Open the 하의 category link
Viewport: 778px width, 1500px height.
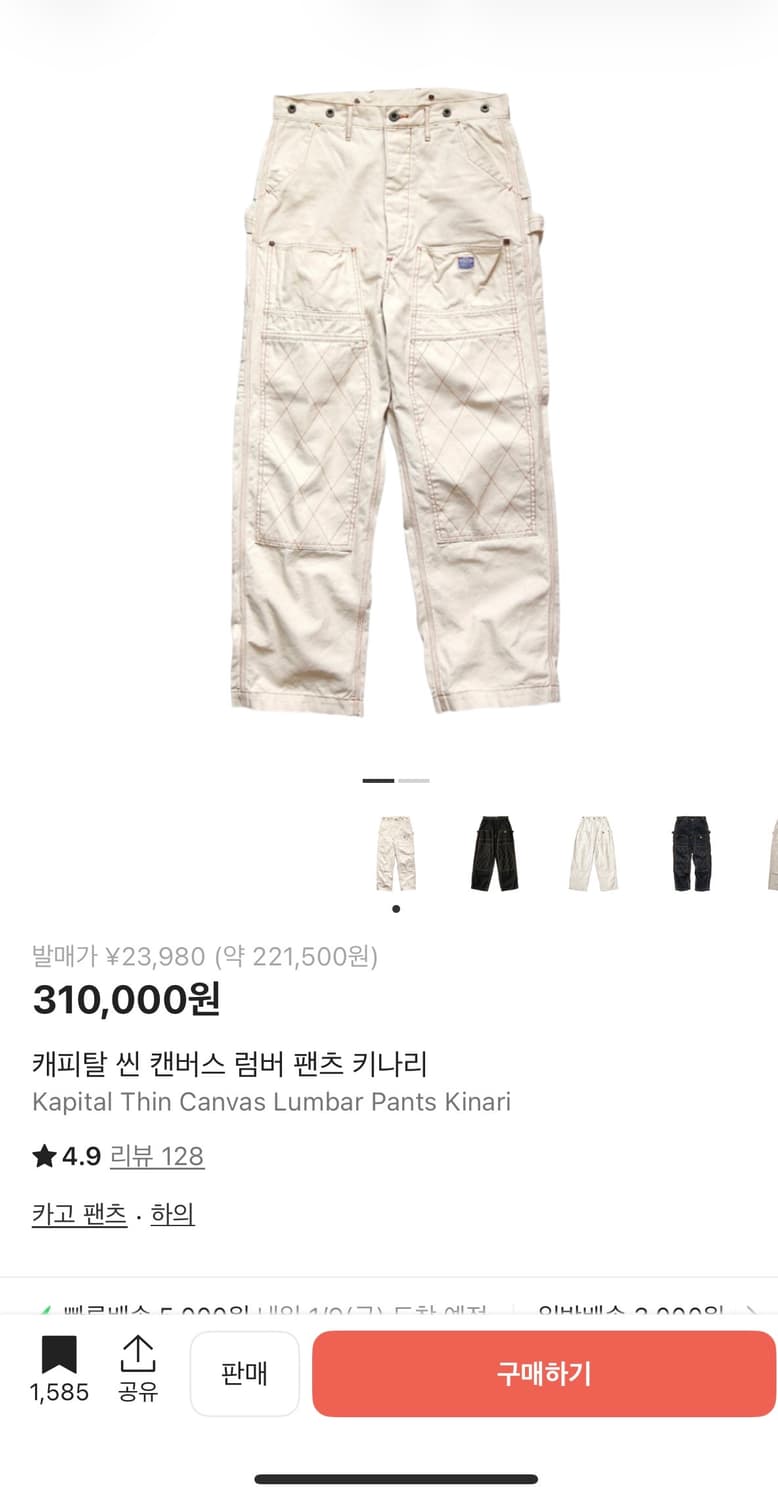pos(171,1214)
